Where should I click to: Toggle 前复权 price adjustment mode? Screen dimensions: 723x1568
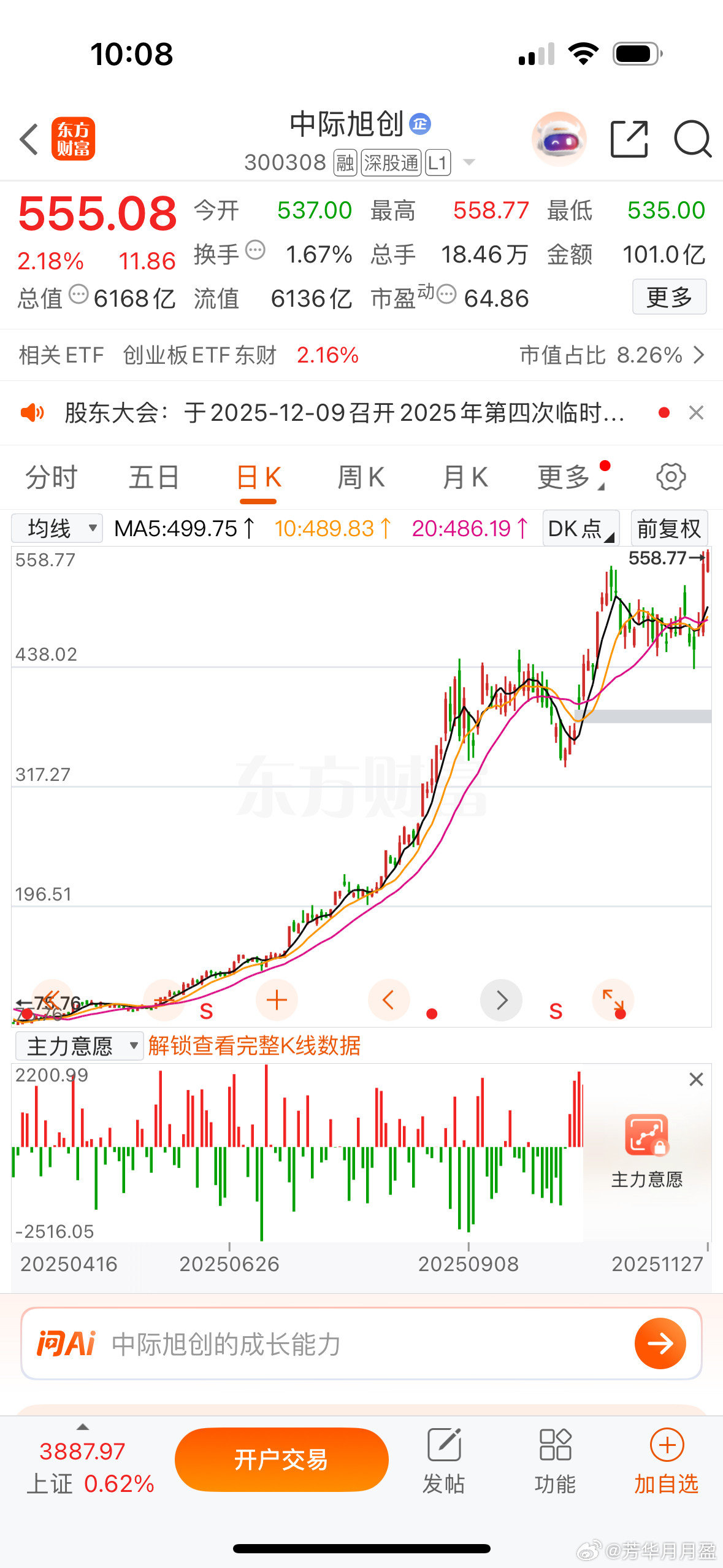669,528
